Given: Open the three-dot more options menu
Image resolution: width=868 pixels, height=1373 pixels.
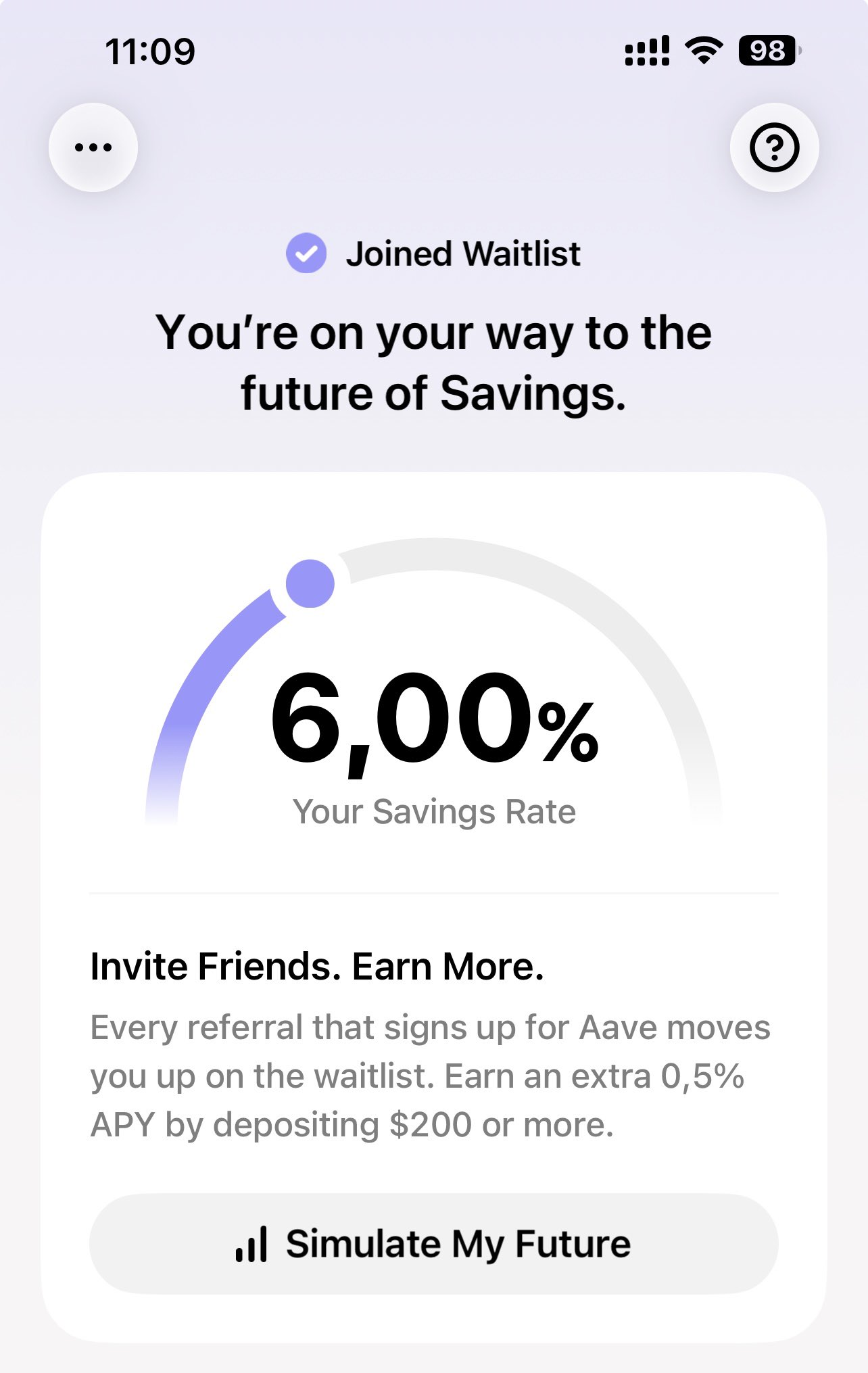Looking at the screenshot, I should (93, 147).
